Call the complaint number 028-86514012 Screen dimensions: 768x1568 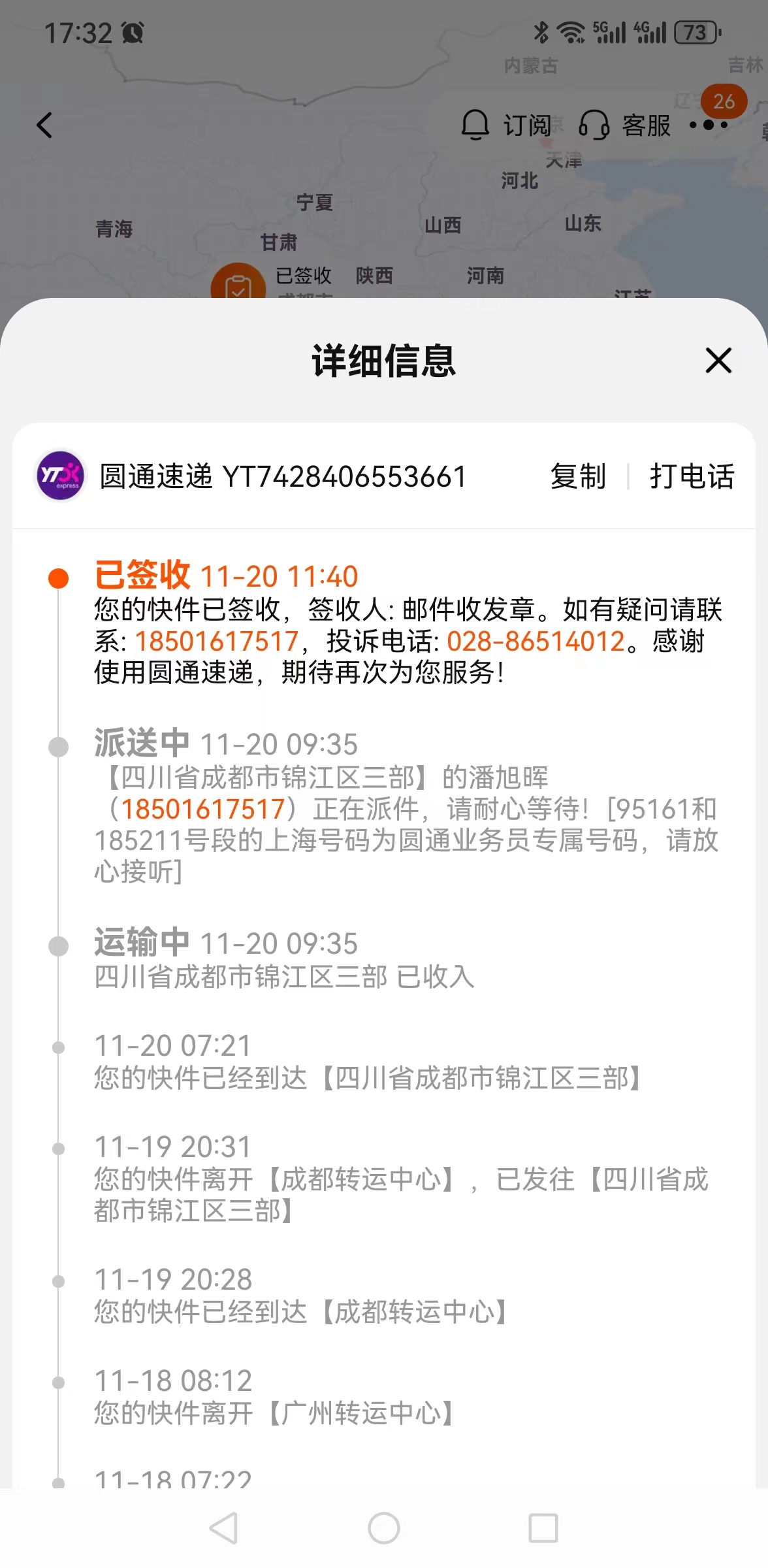(536, 642)
